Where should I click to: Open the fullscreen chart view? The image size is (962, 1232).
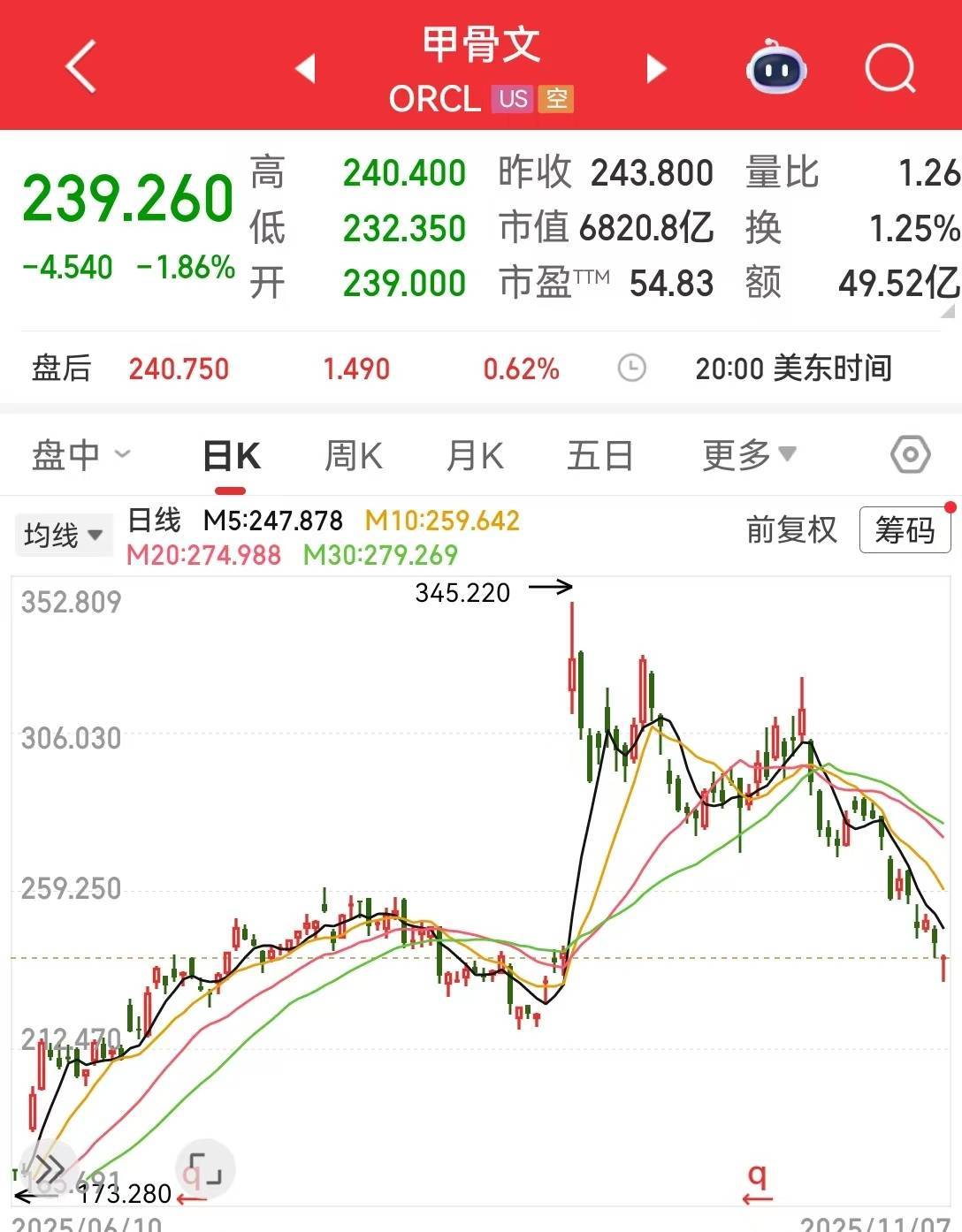click(x=205, y=1169)
